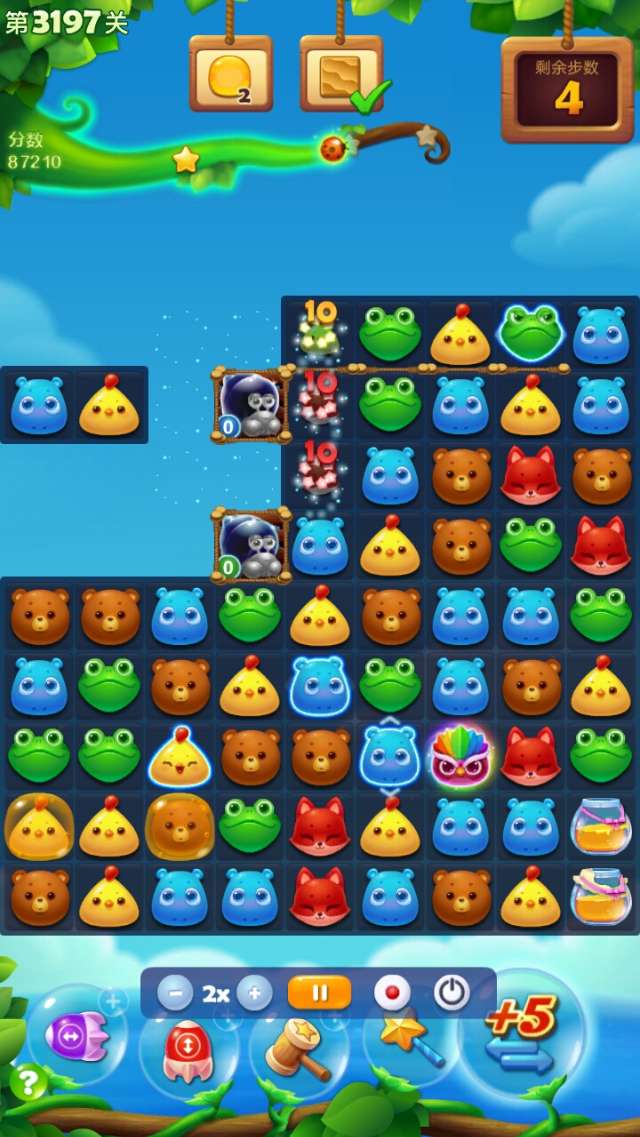Tap the rainbow owl special piece
640x1137 pixels.
(460, 757)
